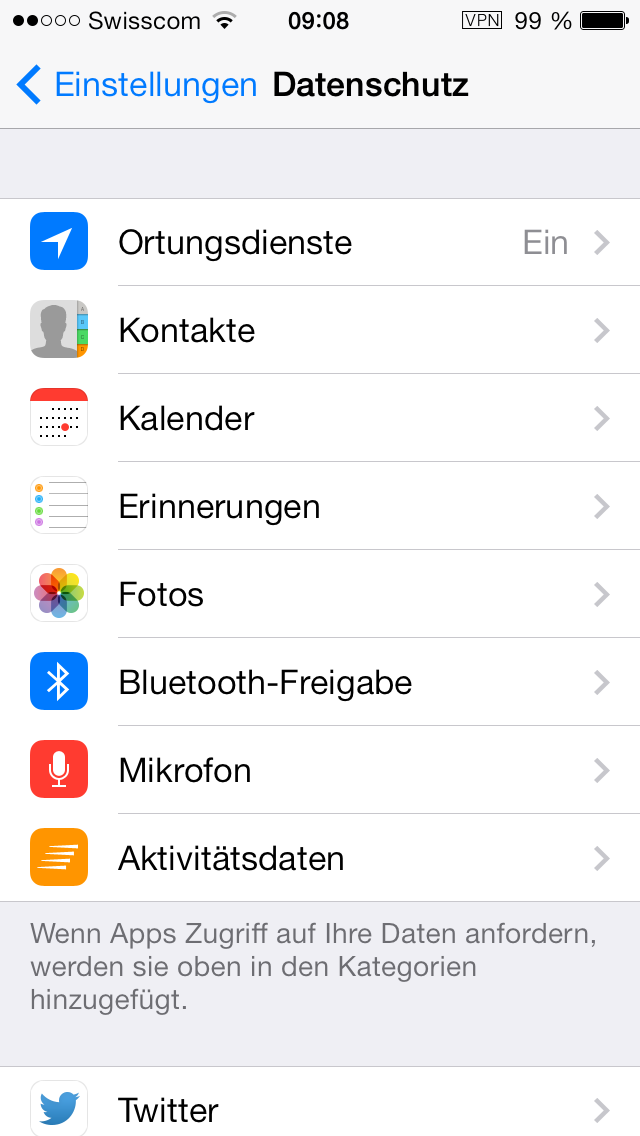Open Kalender access settings
The image size is (640, 1136).
320,418
